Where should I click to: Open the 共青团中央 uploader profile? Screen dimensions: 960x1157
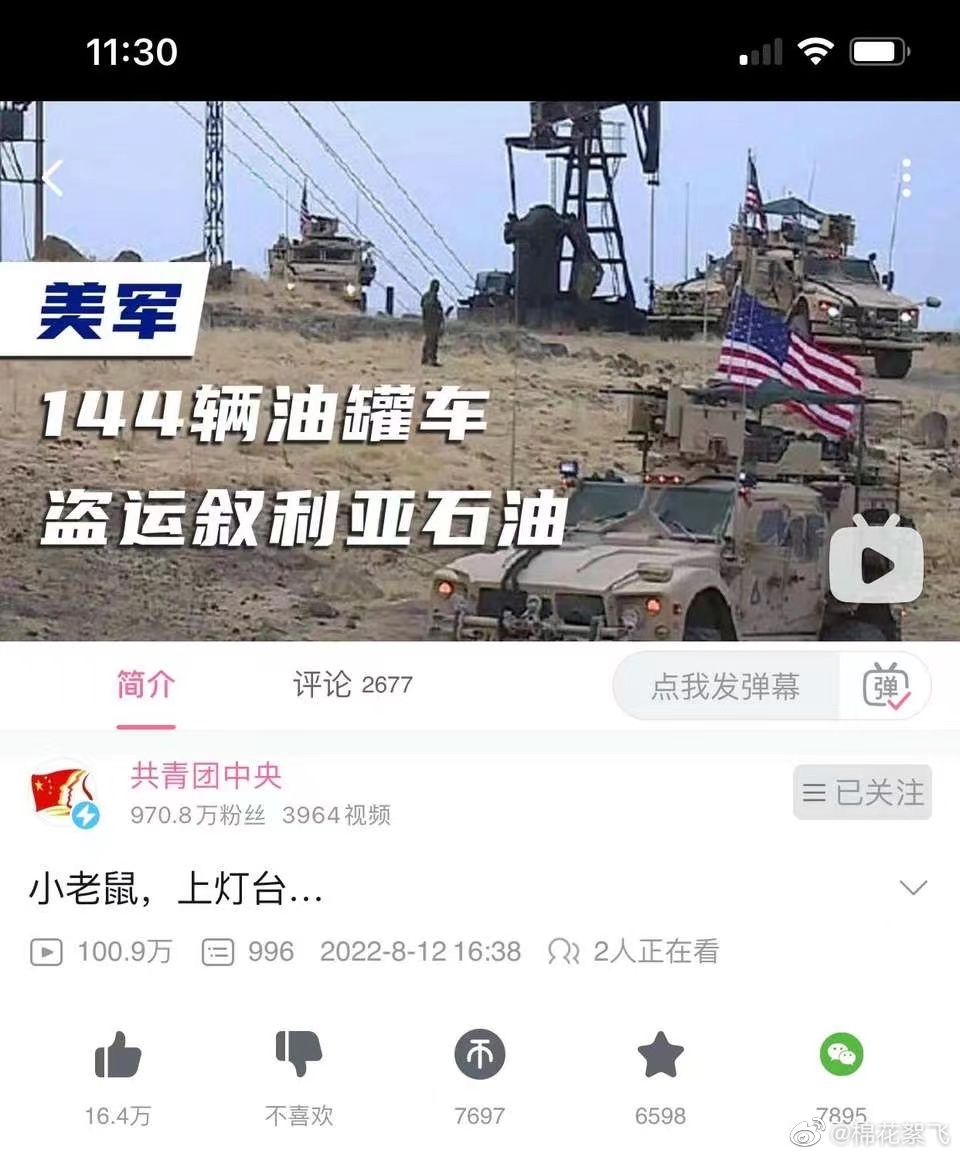point(206,775)
